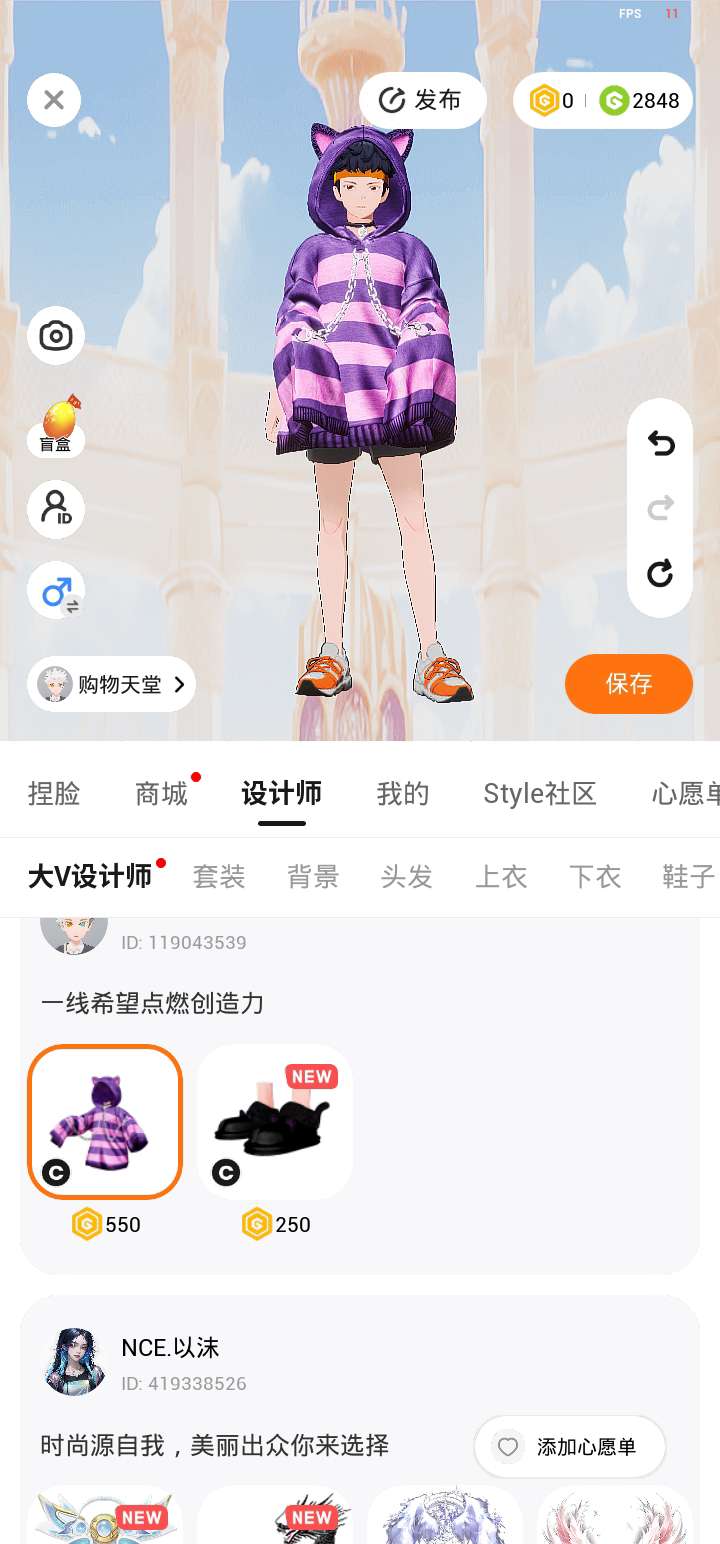This screenshot has width=720, height=1544.
Task: Undo the last outfit change
Action: click(x=660, y=443)
